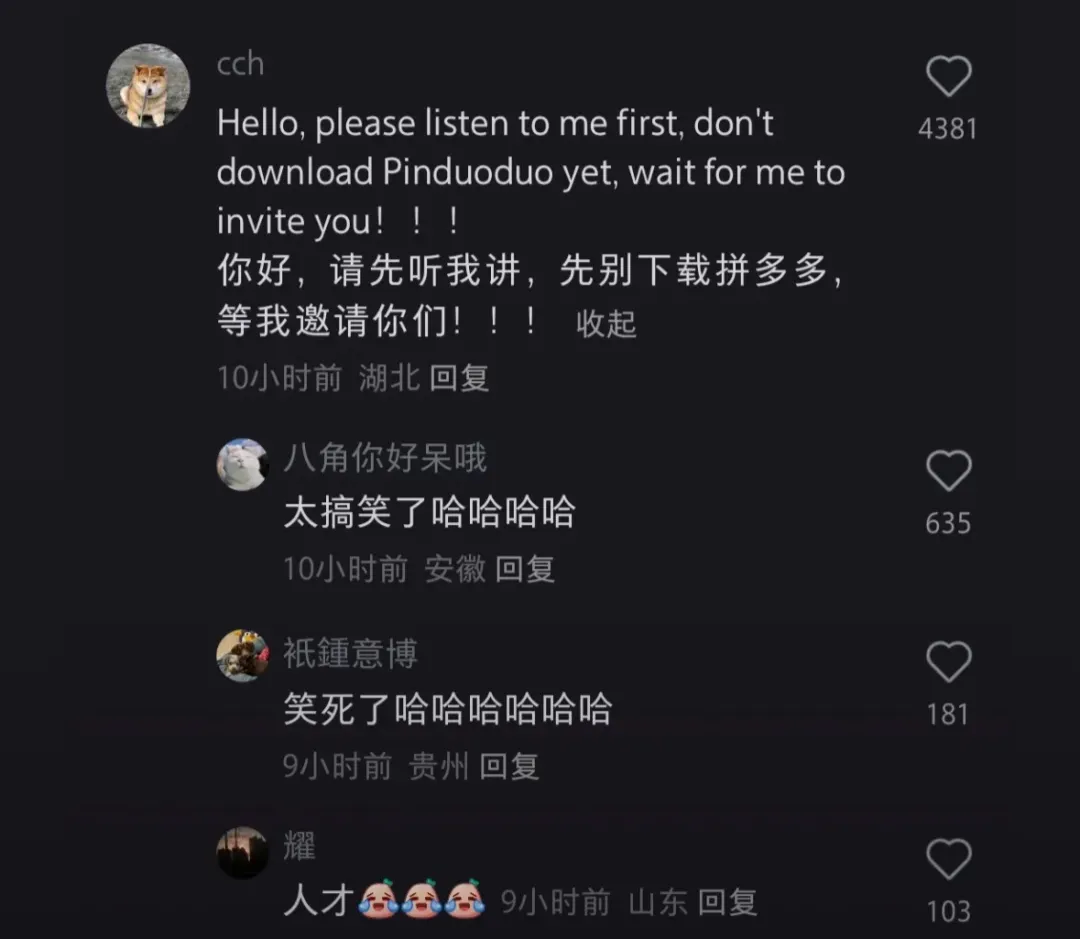1080x939 pixels.
Task: Like cch's comment about Pinduoduo
Action: click(948, 78)
